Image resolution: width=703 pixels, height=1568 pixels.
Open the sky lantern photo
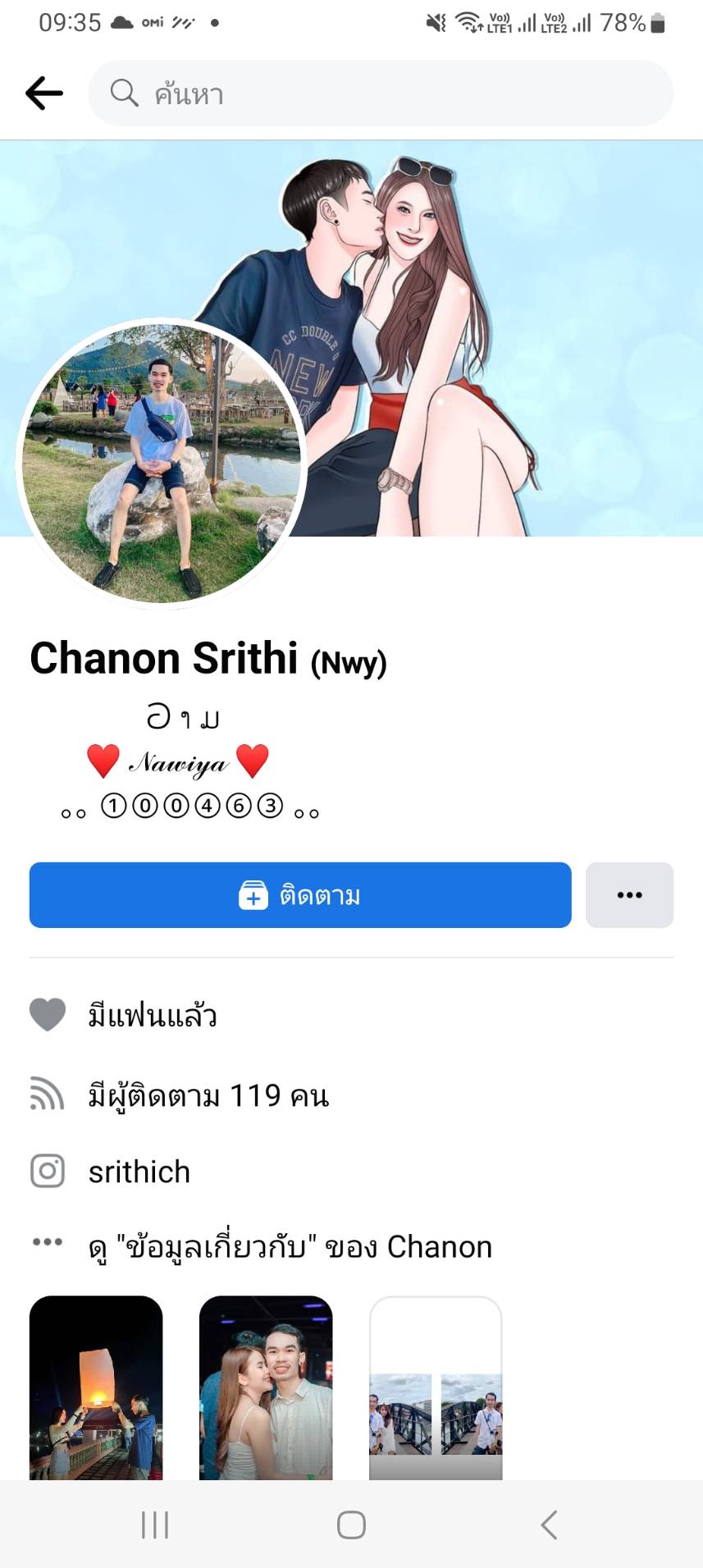click(x=96, y=1388)
